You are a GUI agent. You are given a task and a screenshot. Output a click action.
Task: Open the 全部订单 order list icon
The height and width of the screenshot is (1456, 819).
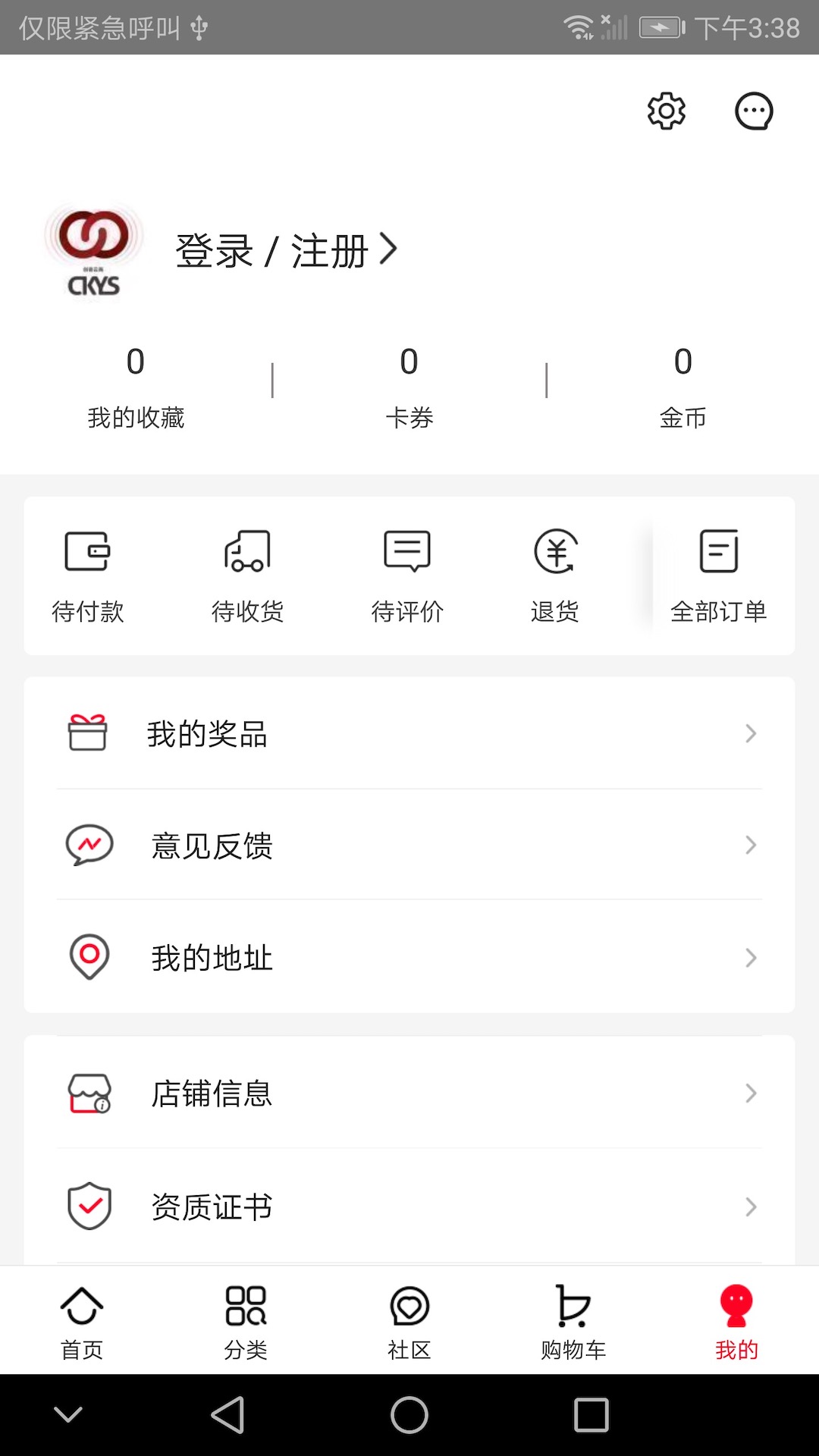tap(719, 551)
